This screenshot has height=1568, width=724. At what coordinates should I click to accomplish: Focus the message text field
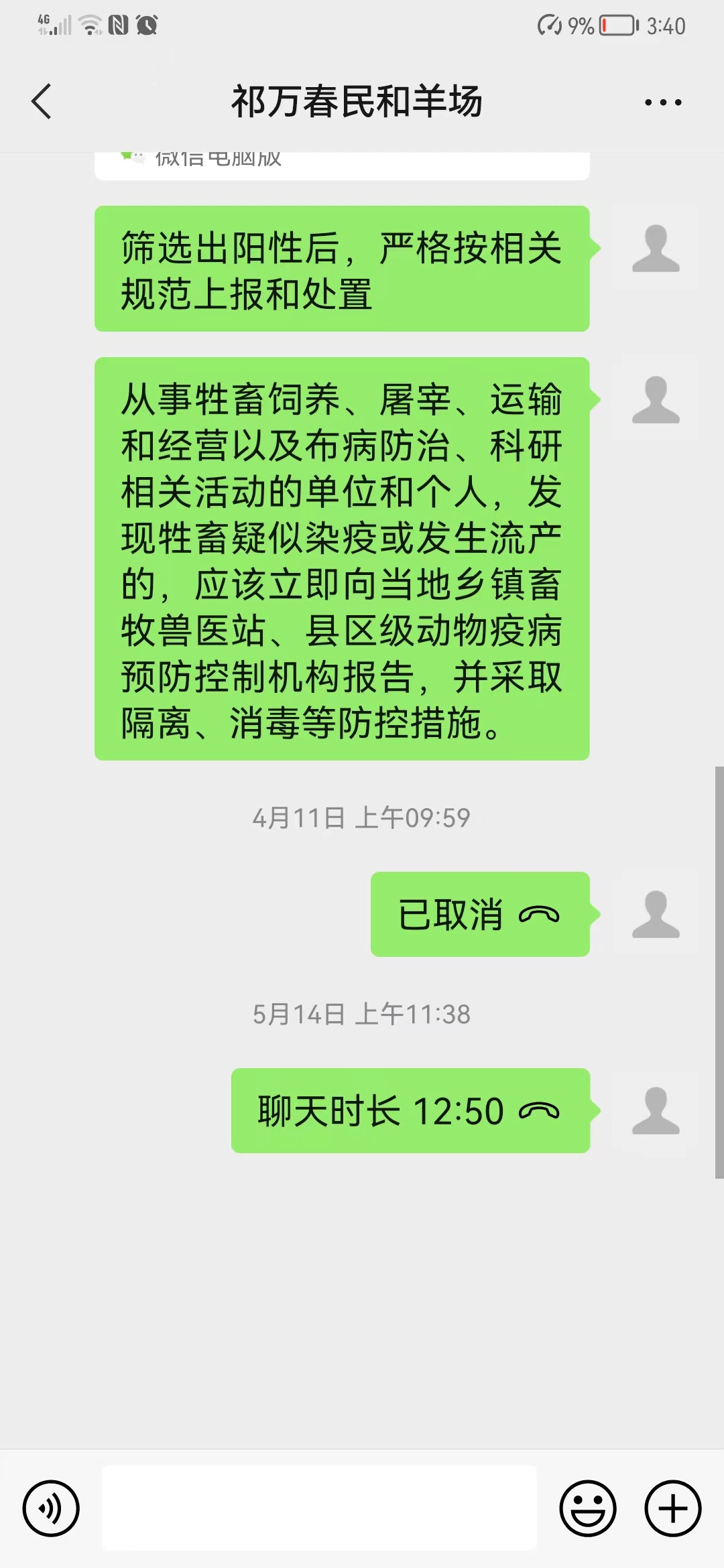(319, 1508)
